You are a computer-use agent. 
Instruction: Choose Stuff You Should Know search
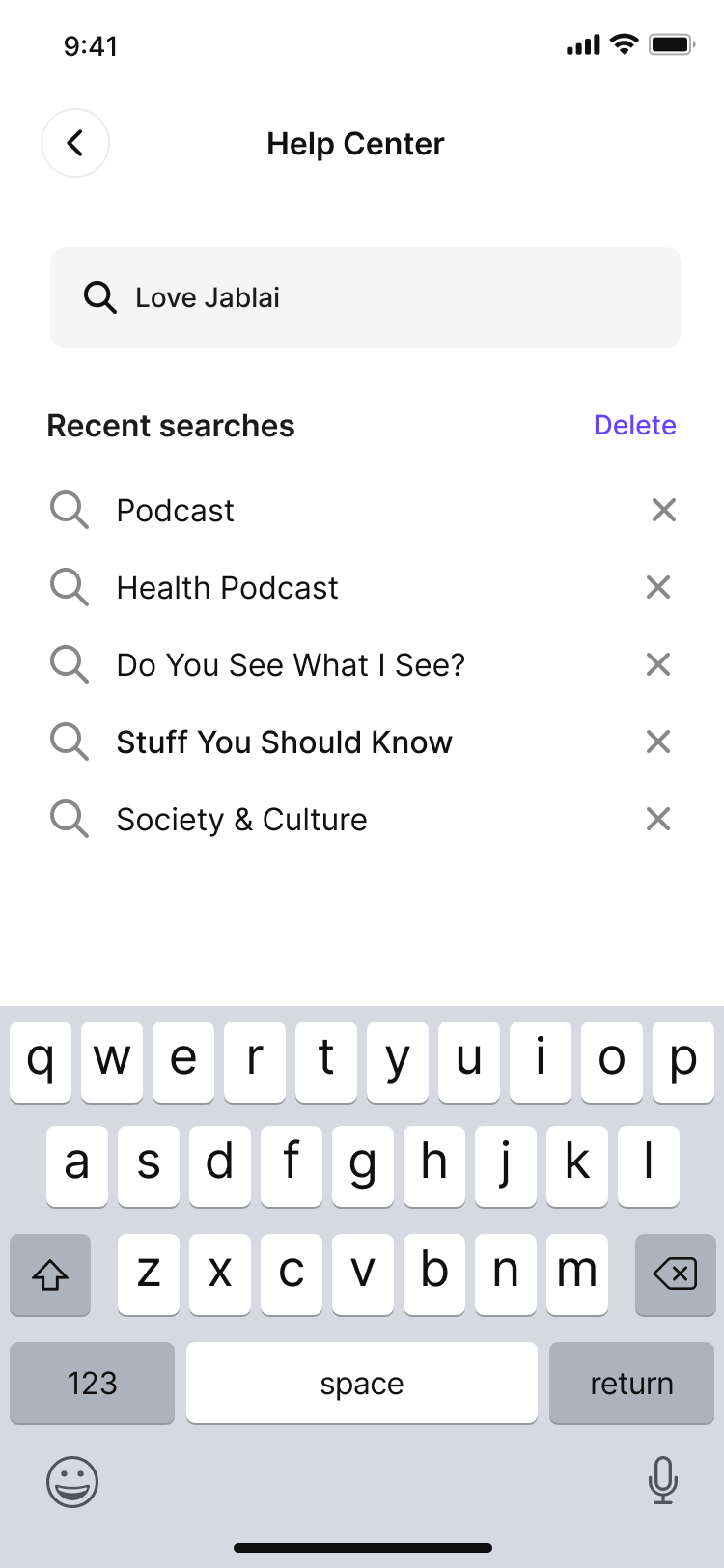click(284, 742)
